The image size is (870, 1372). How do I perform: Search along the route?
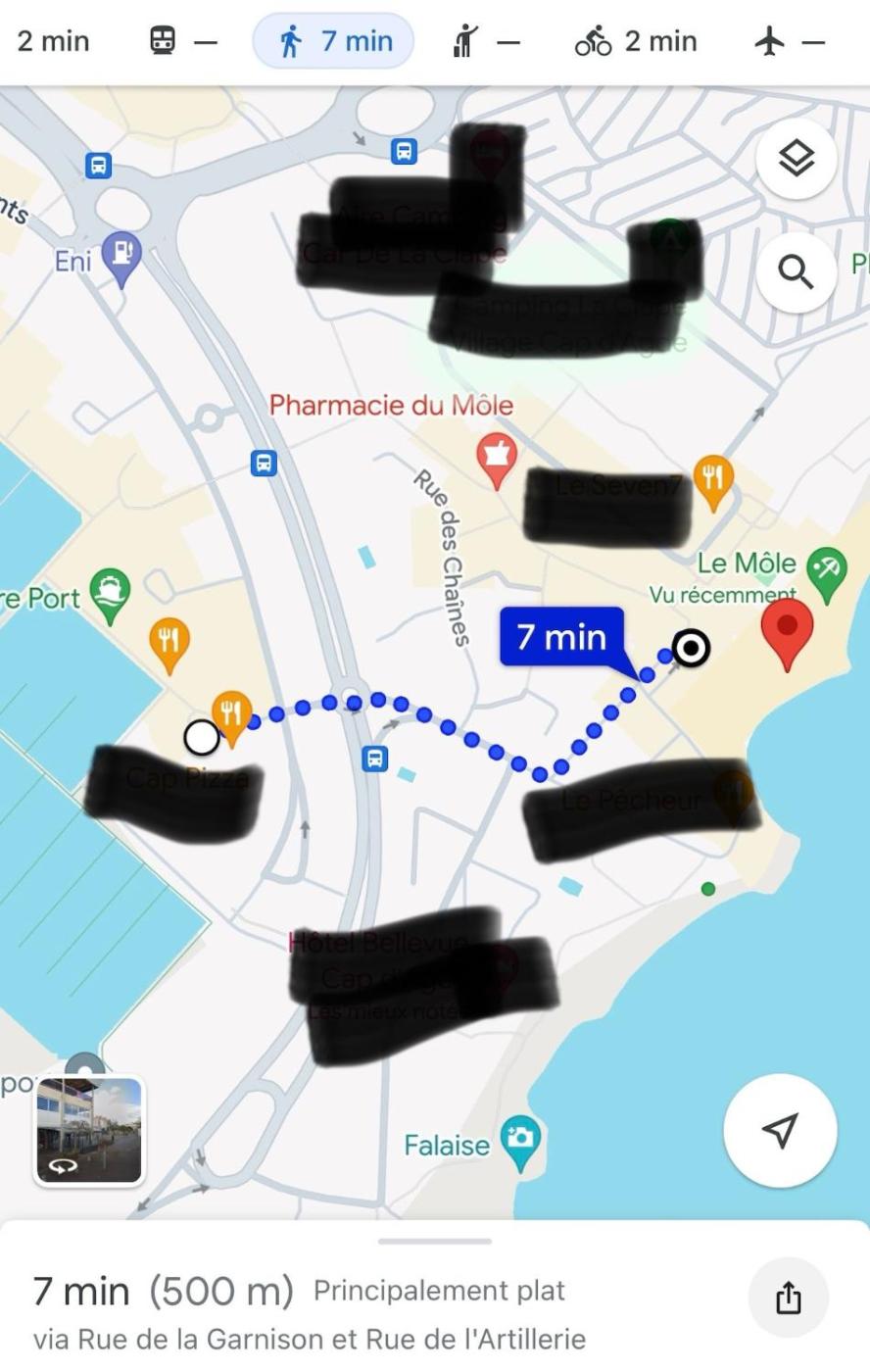(x=796, y=272)
